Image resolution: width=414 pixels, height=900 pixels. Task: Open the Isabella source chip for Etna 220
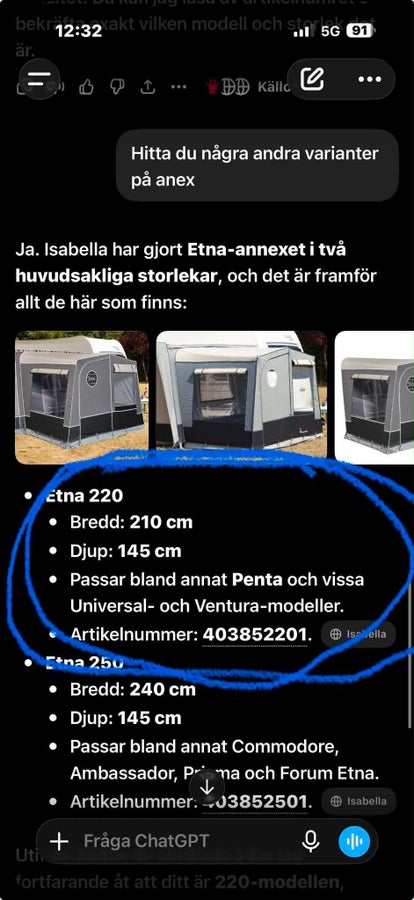358,634
